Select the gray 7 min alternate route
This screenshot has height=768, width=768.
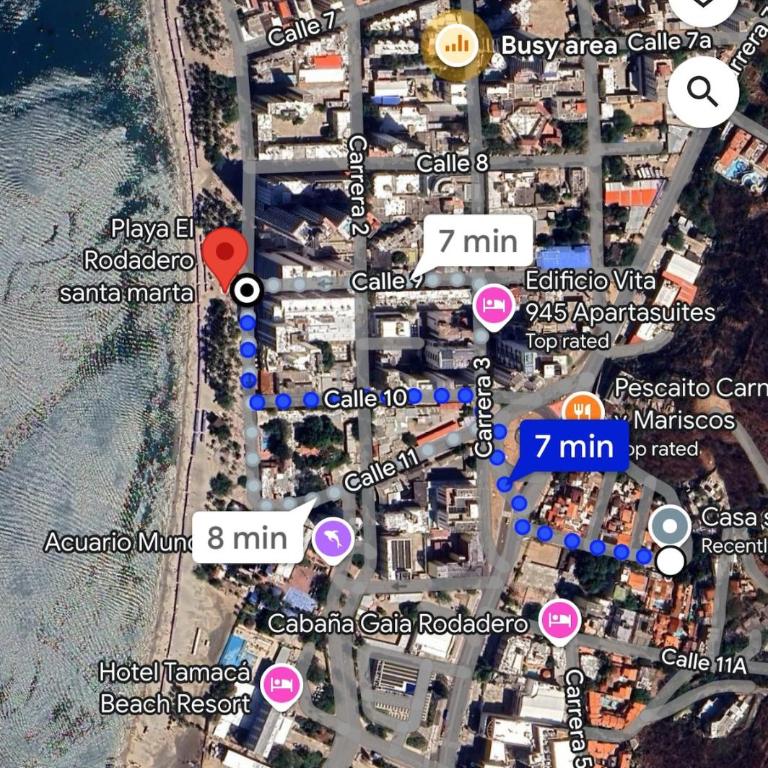(477, 240)
